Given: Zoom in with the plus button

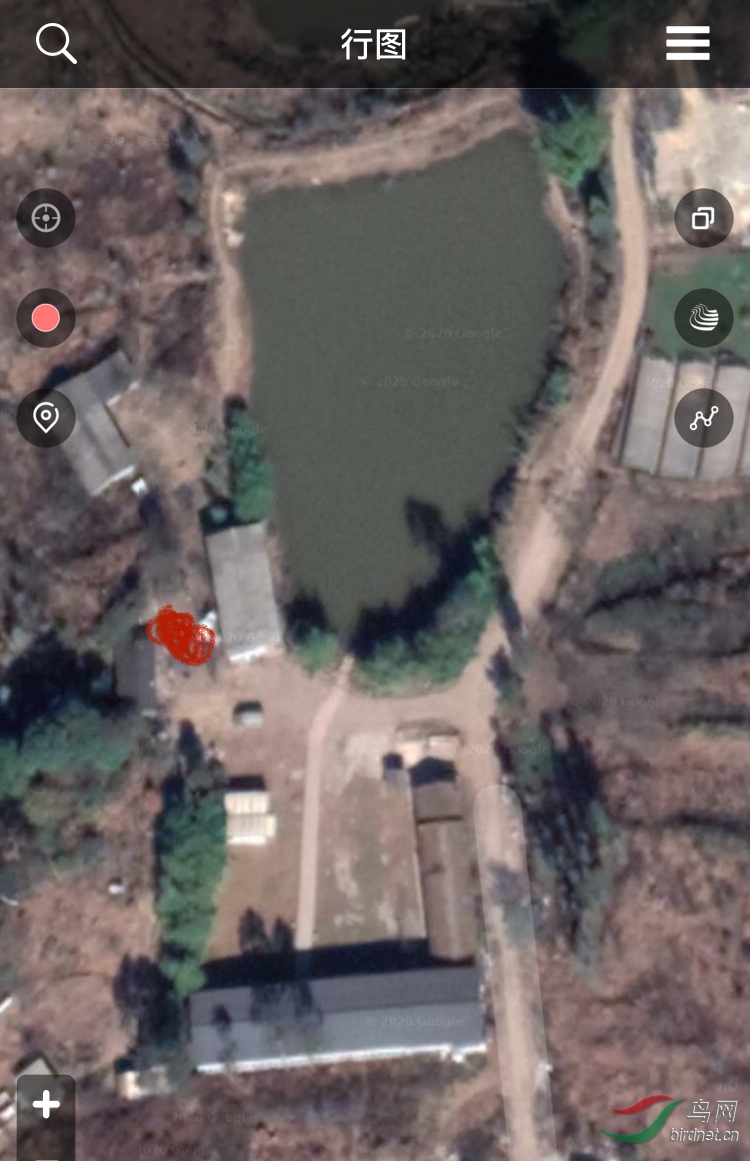Looking at the screenshot, I should [46, 1105].
